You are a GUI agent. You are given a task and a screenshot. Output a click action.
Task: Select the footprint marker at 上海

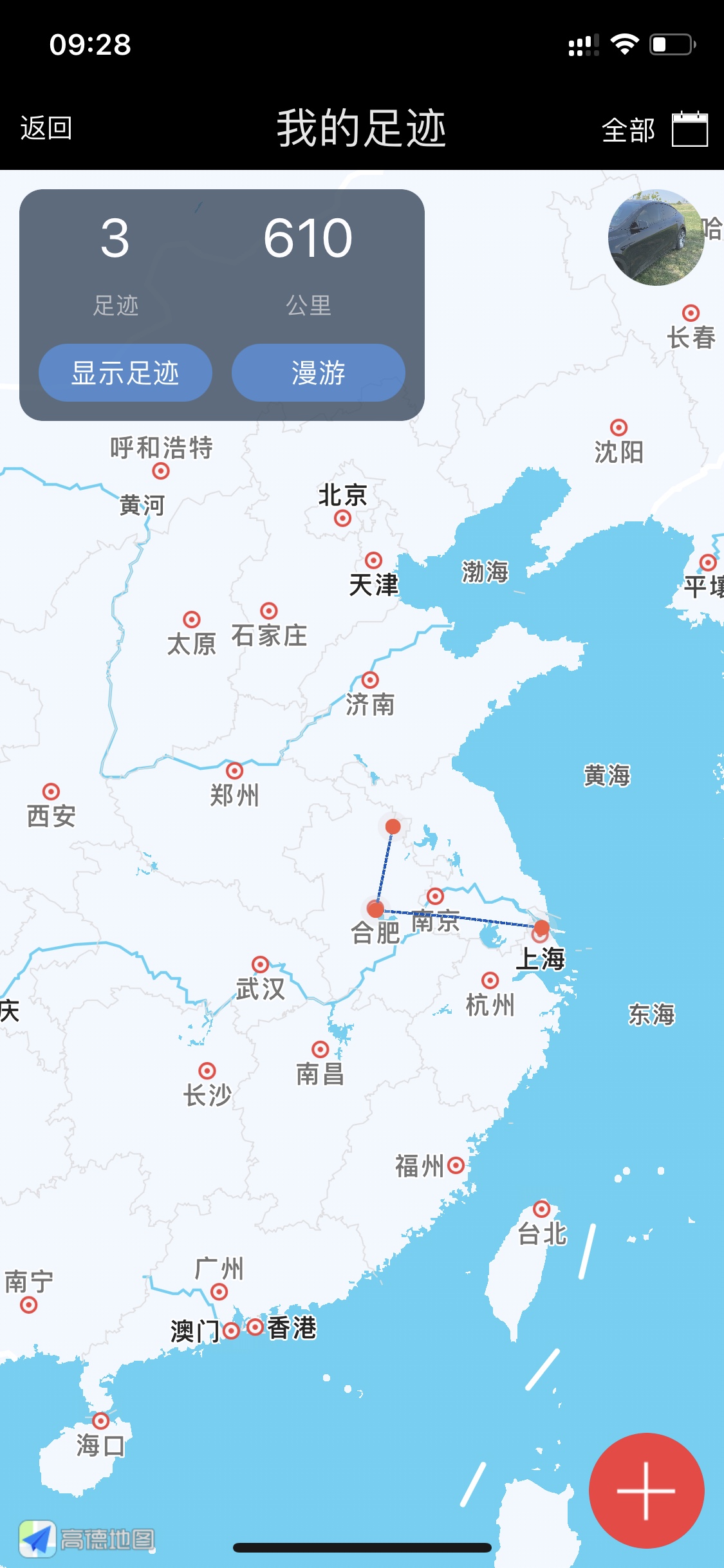tap(542, 928)
